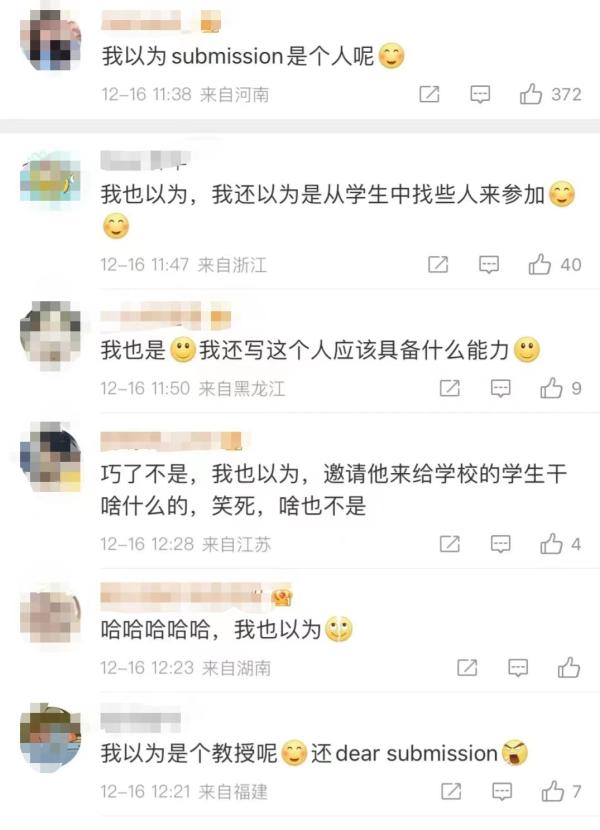Screen dimensions: 600x830
Task: Reply to the comment from 福建
Action: tap(502, 791)
